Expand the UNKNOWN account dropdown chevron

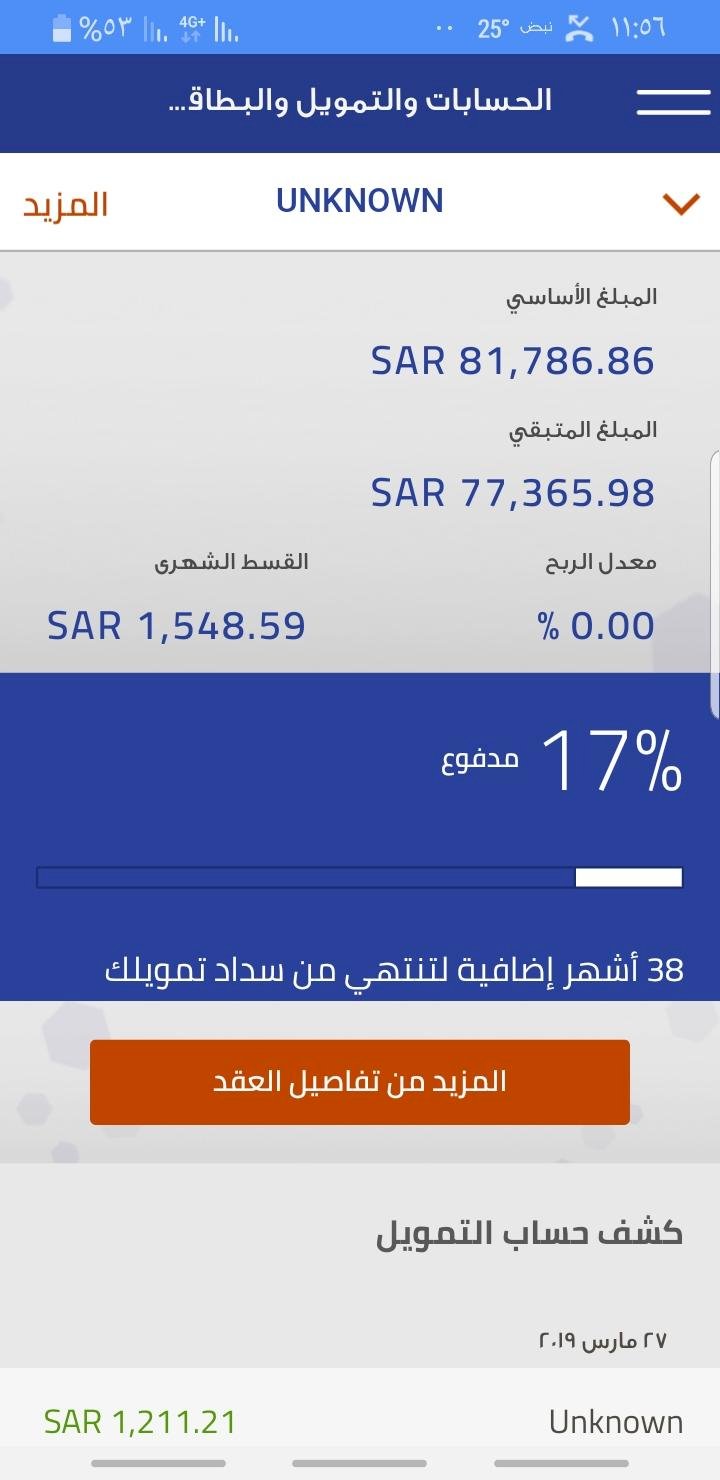pos(680,204)
